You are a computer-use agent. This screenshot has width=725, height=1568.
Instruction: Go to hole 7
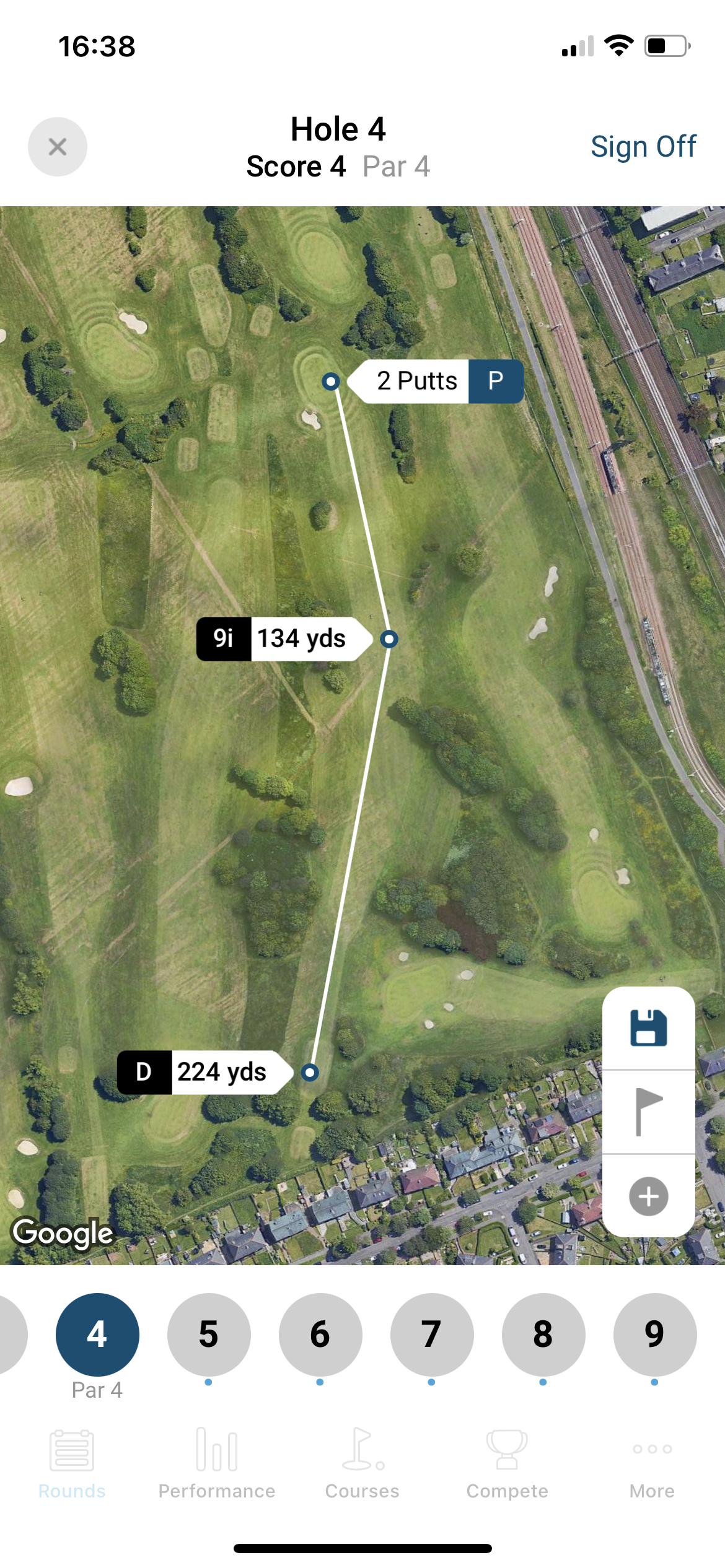click(x=432, y=1334)
